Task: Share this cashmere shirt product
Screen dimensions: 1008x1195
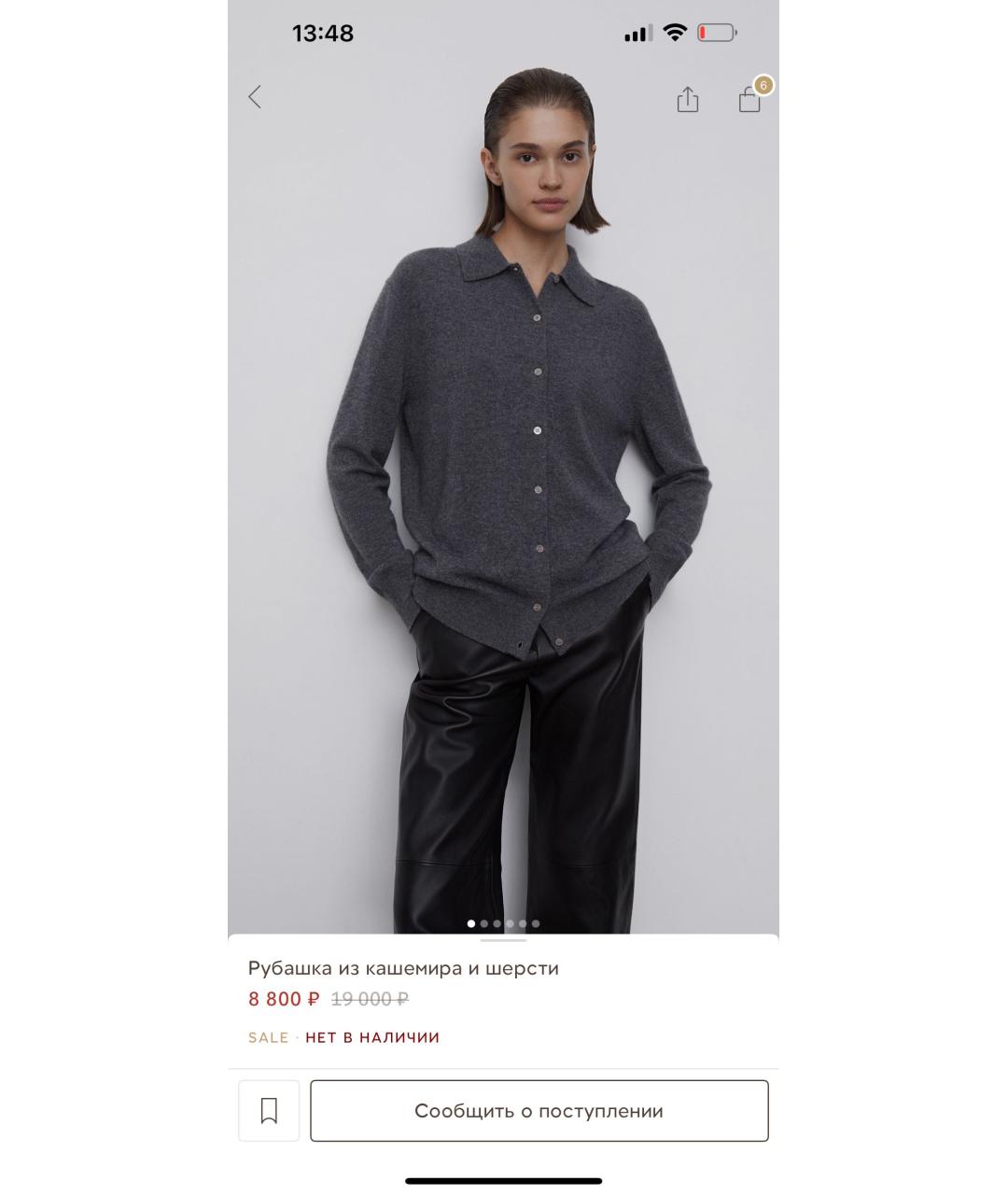Action: tap(687, 99)
